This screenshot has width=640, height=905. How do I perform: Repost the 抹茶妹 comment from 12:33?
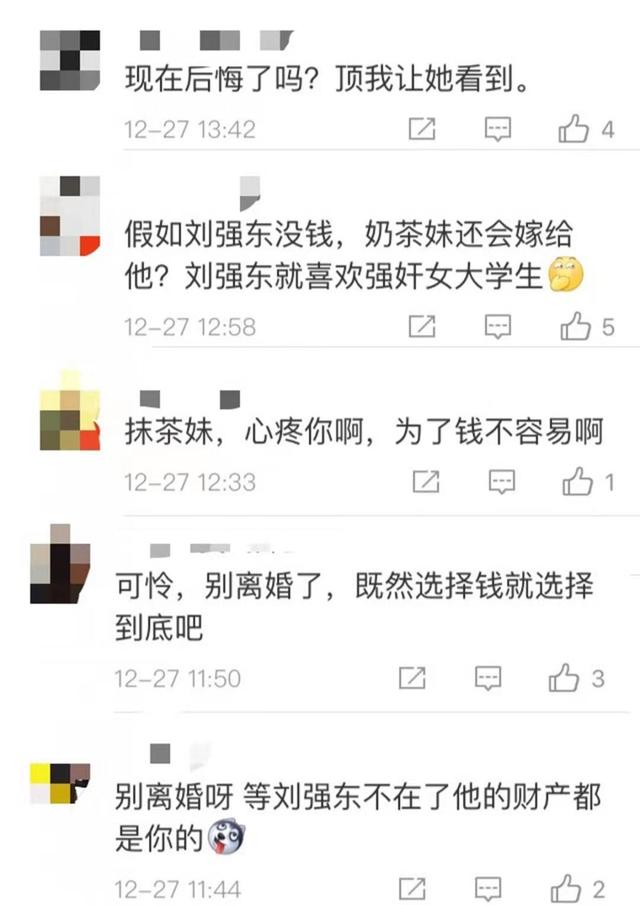pos(426,482)
